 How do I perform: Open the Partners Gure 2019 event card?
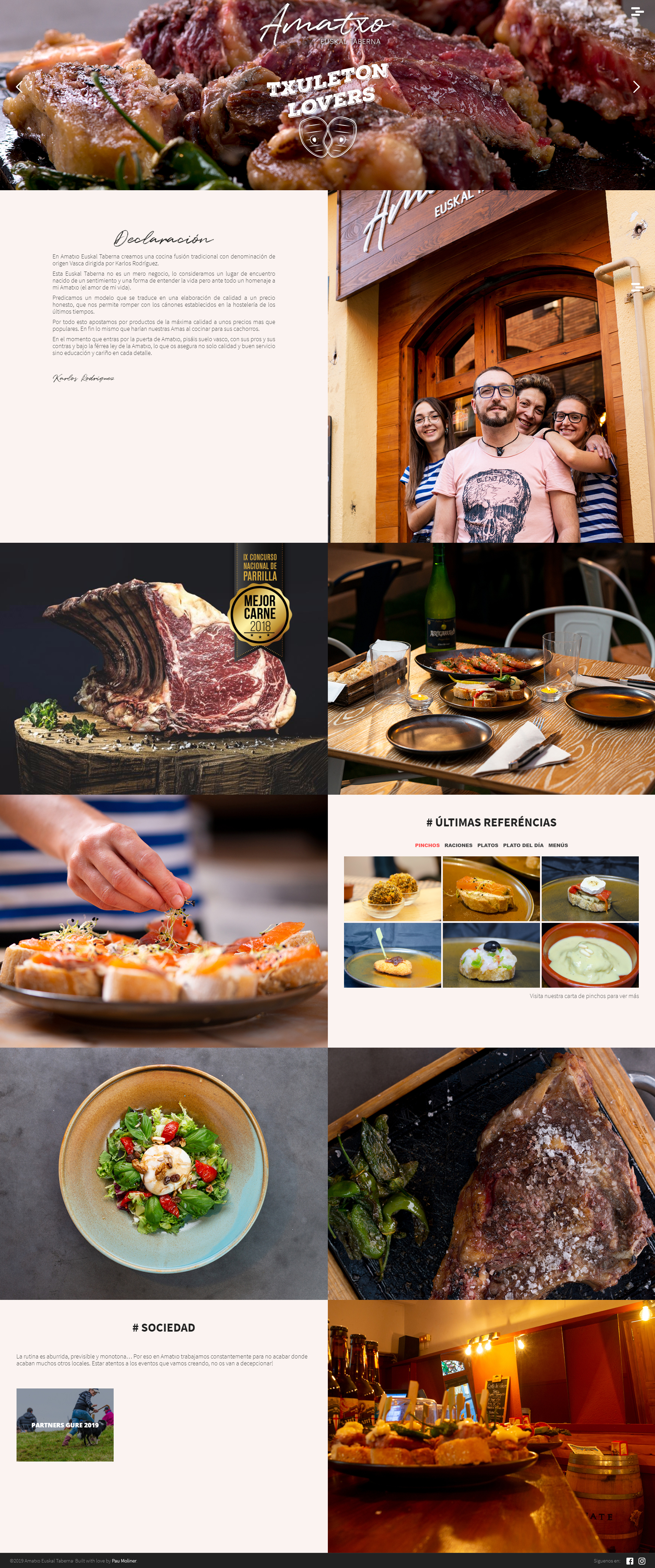[65, 1424]
